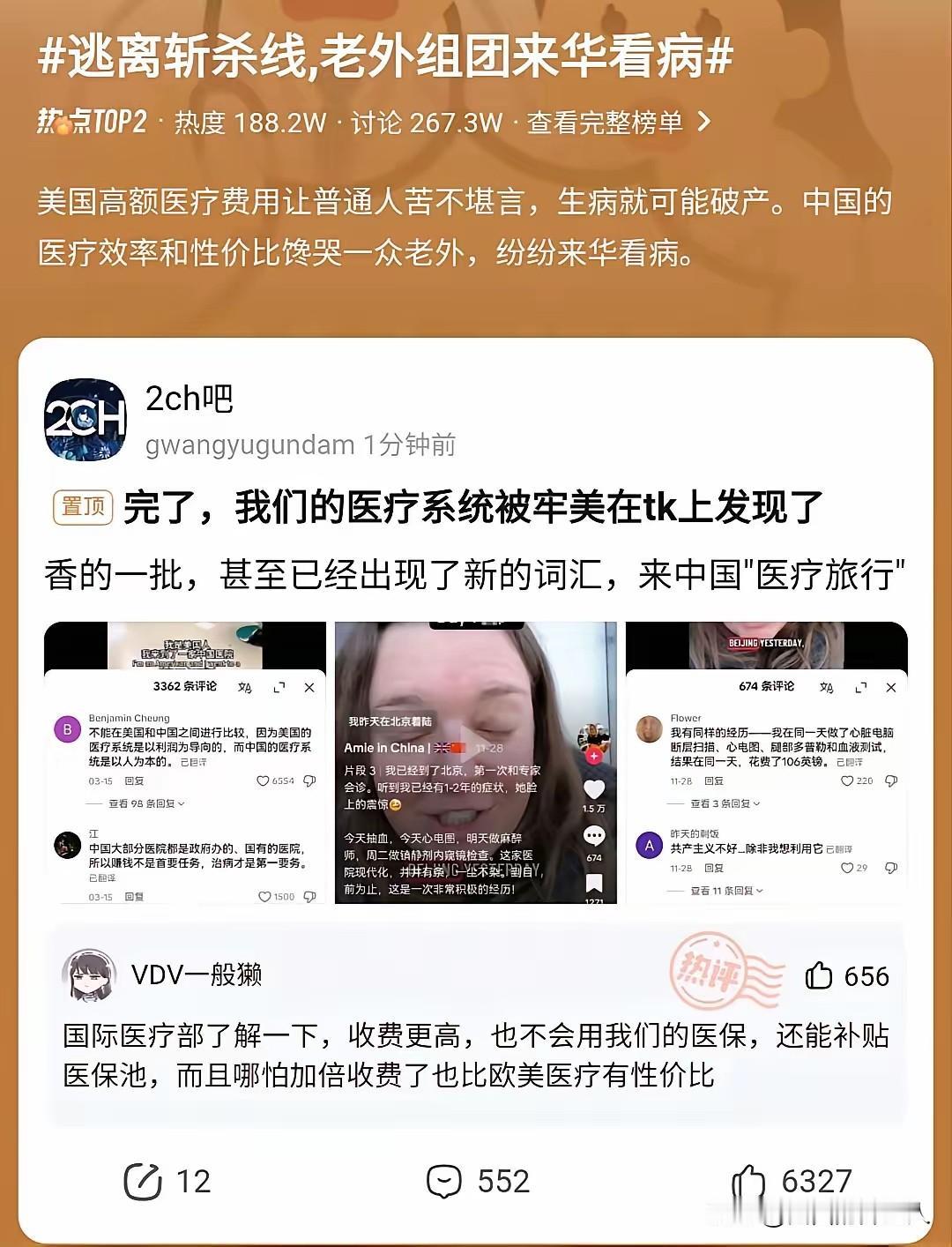Click 回复 under 江's comment
Viewport: 952px width, 1247px height.
(x=136, y=897)
